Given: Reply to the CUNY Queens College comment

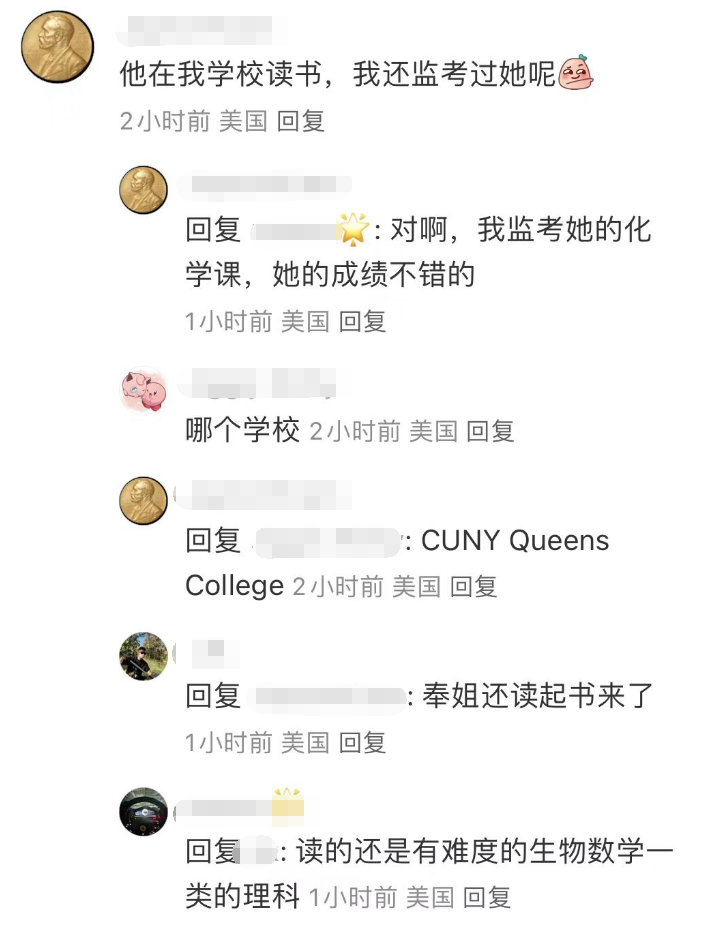Looking at the screenshot, I should [x=473, y=587].
